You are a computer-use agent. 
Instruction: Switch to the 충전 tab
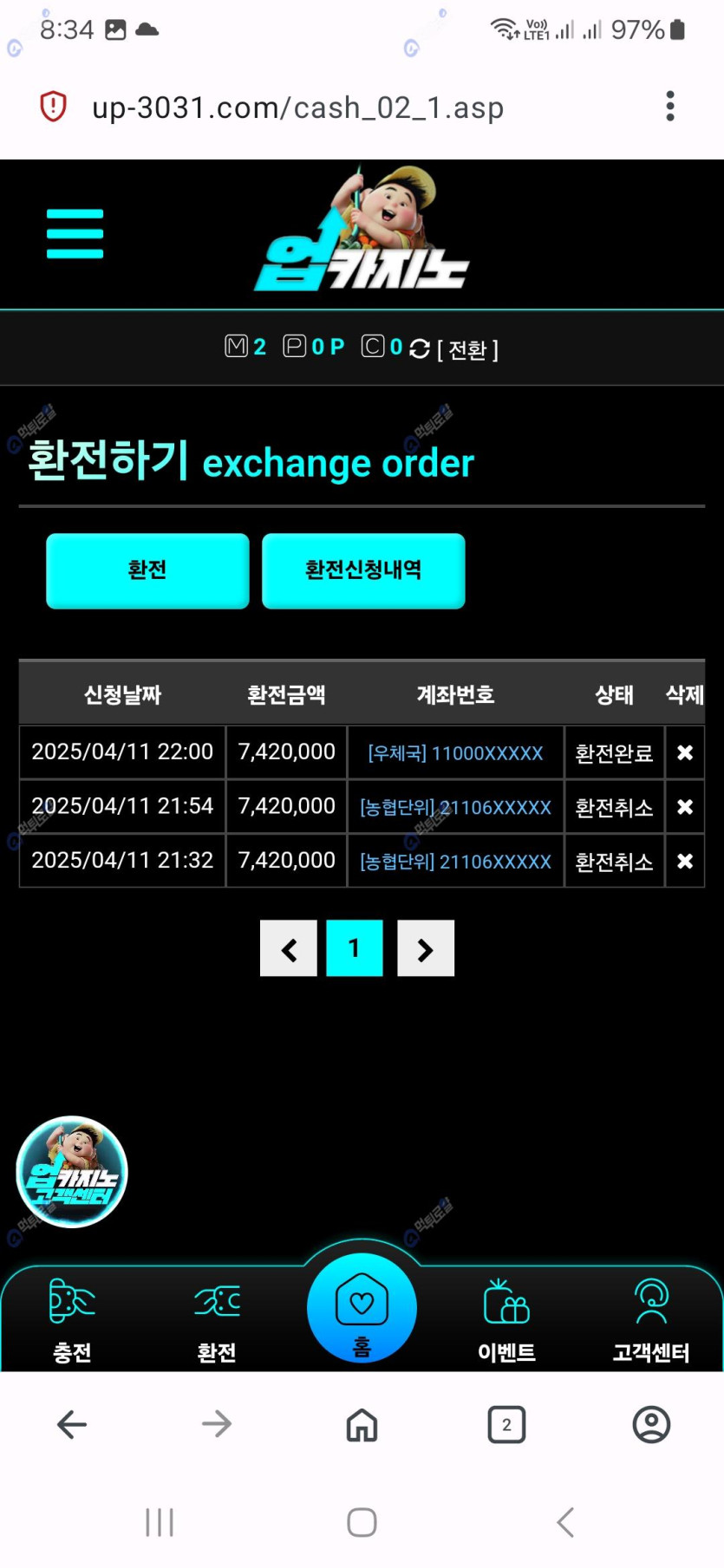tap(72, 1318)
